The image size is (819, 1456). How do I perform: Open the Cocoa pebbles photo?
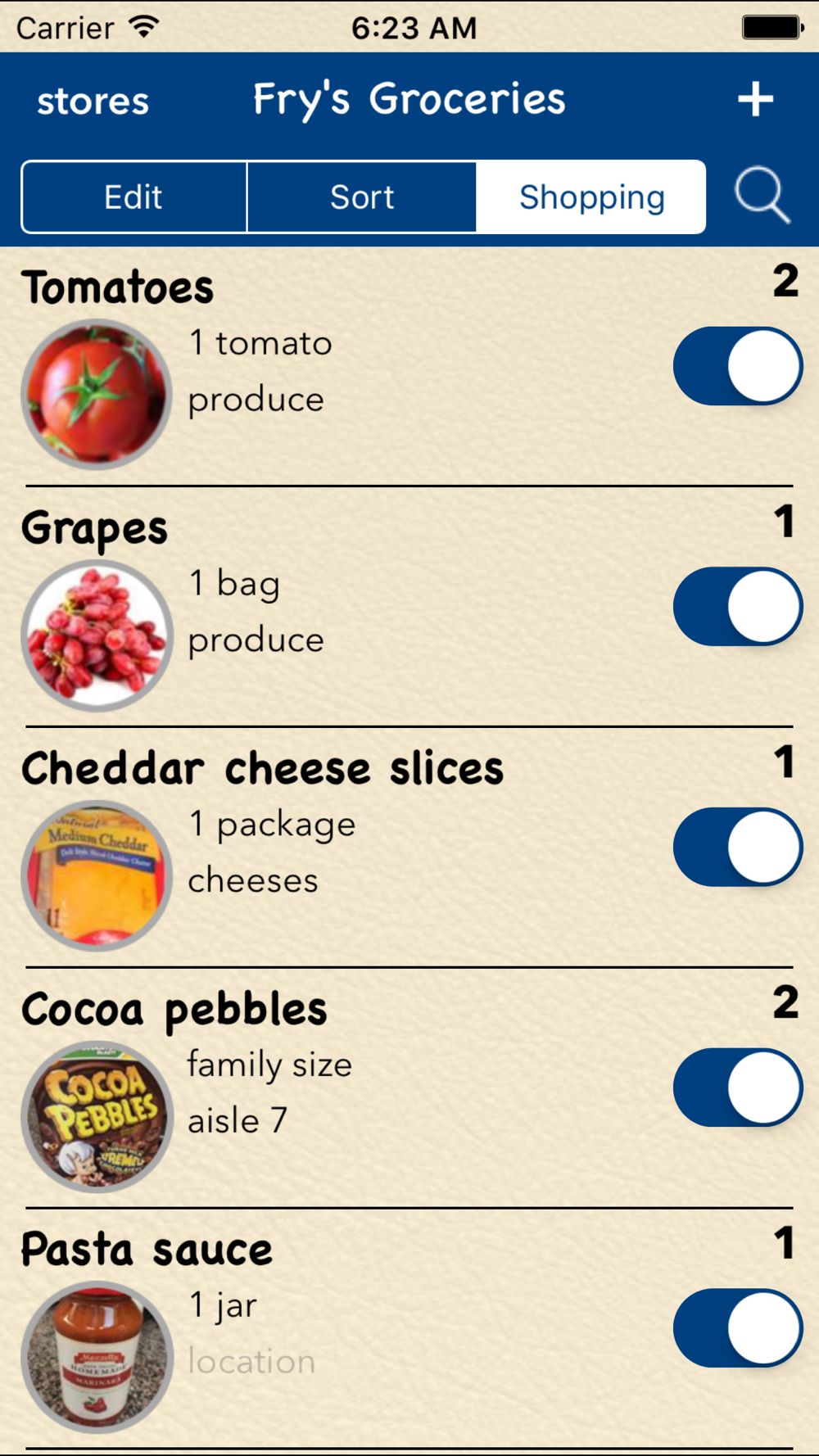coord(97,1116)
